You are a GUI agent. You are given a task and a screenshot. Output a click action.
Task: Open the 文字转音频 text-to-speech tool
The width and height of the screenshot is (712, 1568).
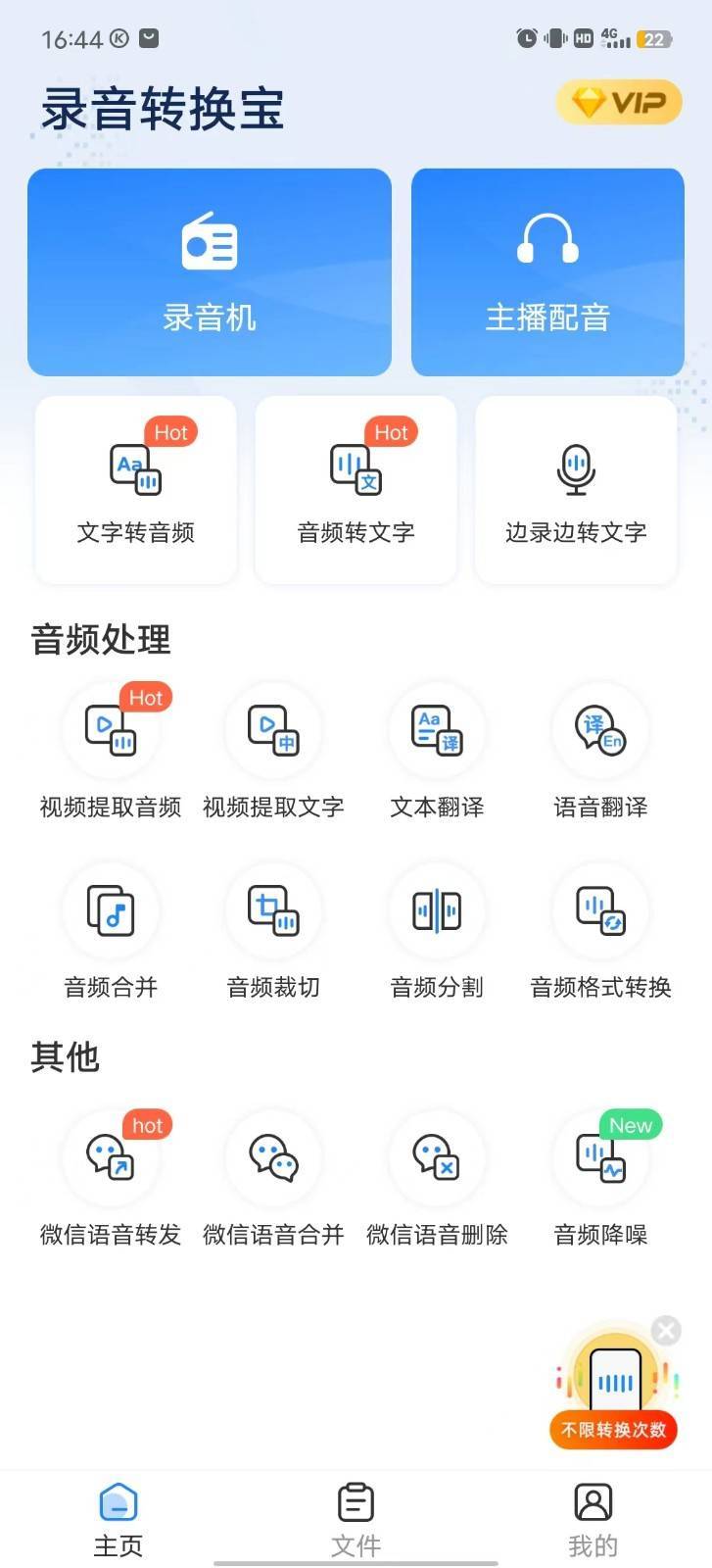pyautogui.click(x=134, y=490)
